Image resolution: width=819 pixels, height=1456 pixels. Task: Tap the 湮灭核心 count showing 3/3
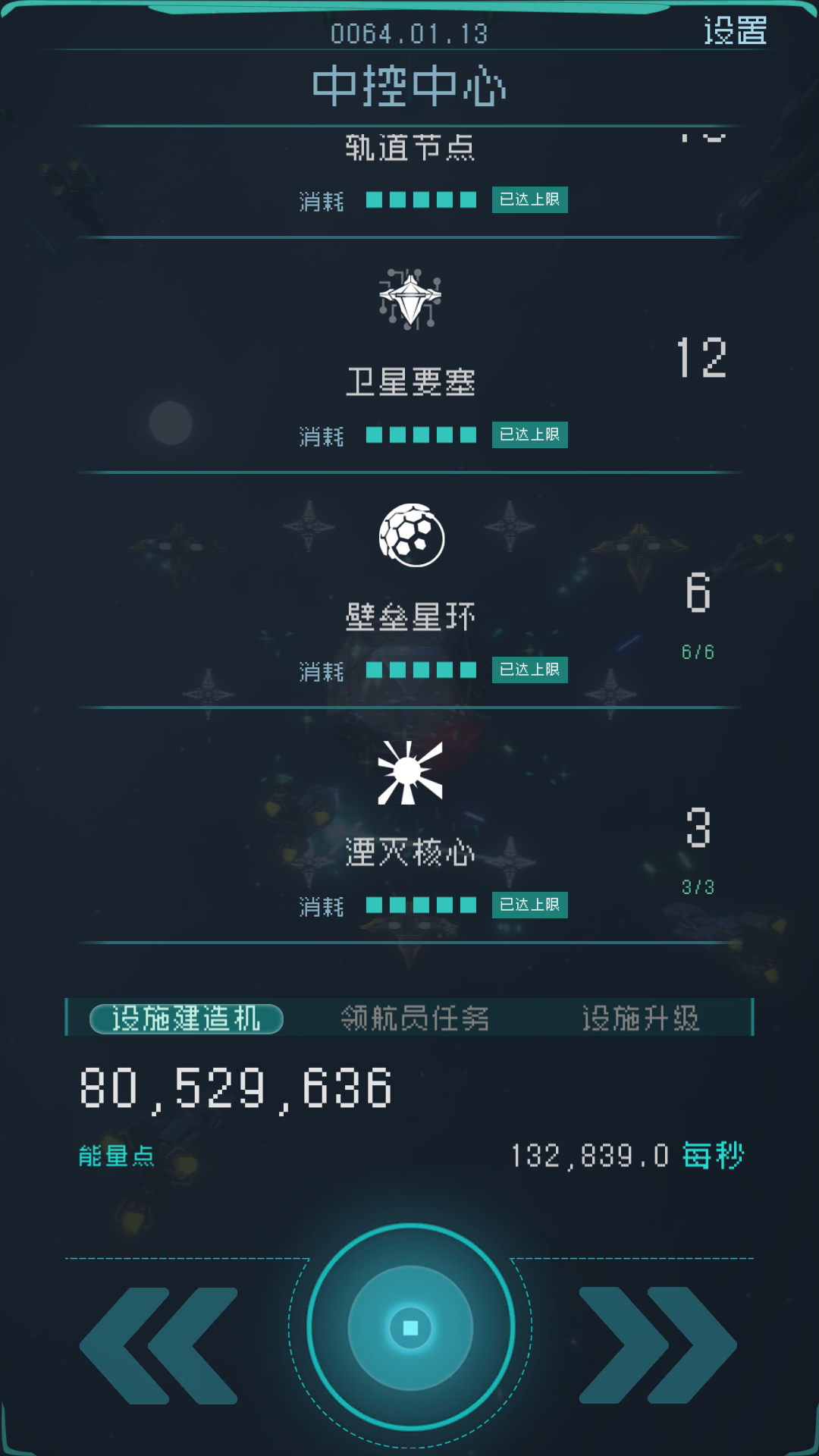tap(698, 886)
